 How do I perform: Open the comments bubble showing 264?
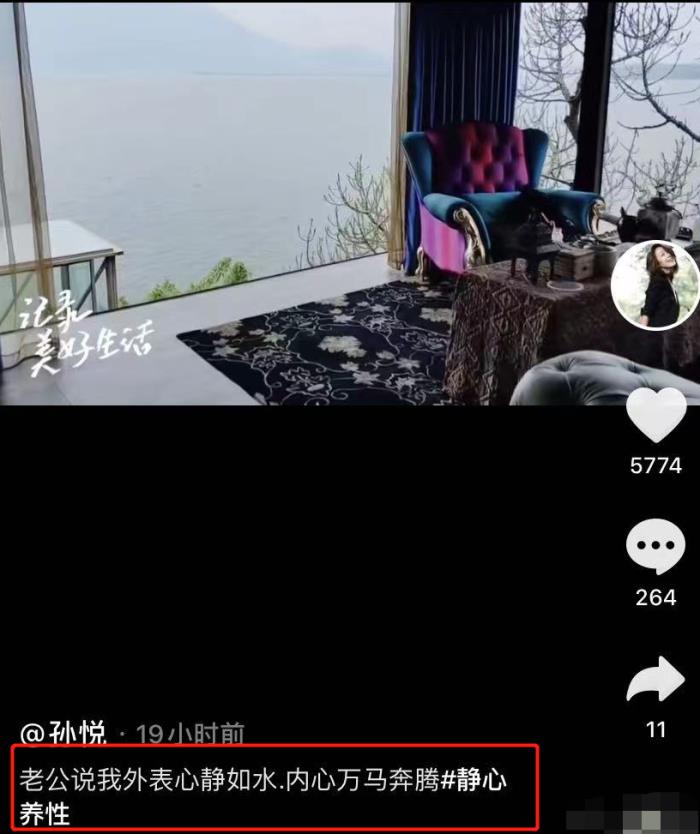[x=656, y=548]
